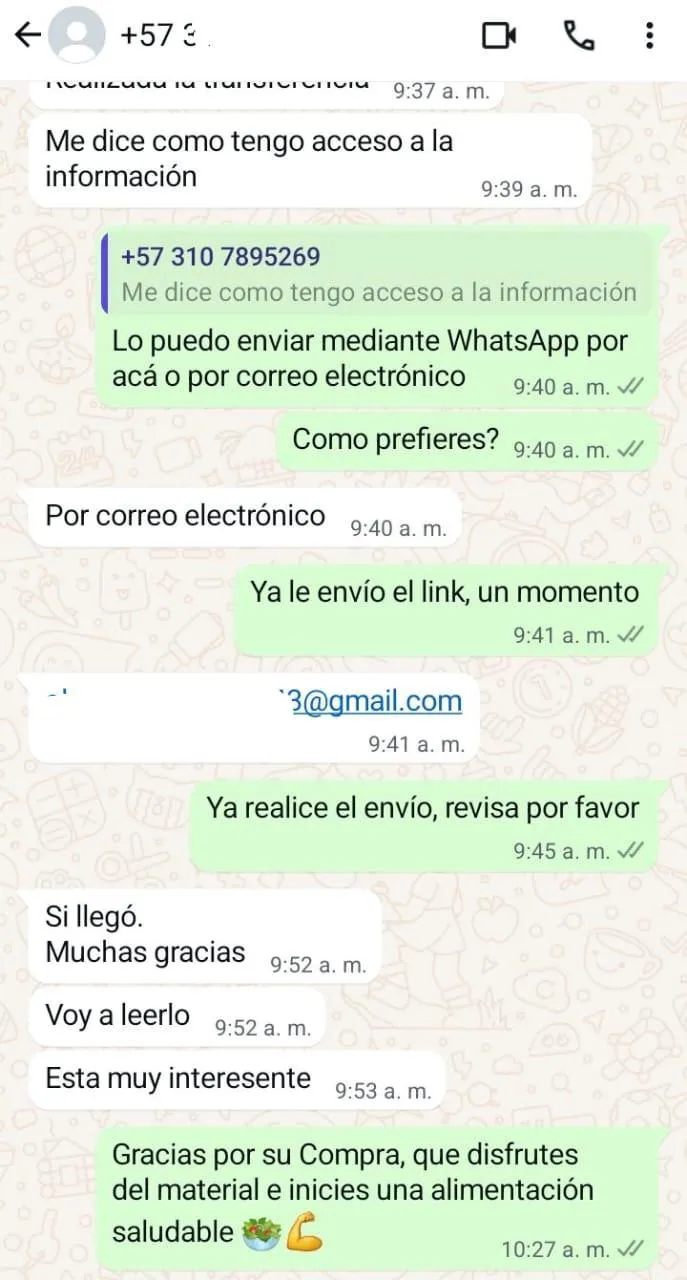Jump to quoted message from +57 310 7895269

[379, 274]
